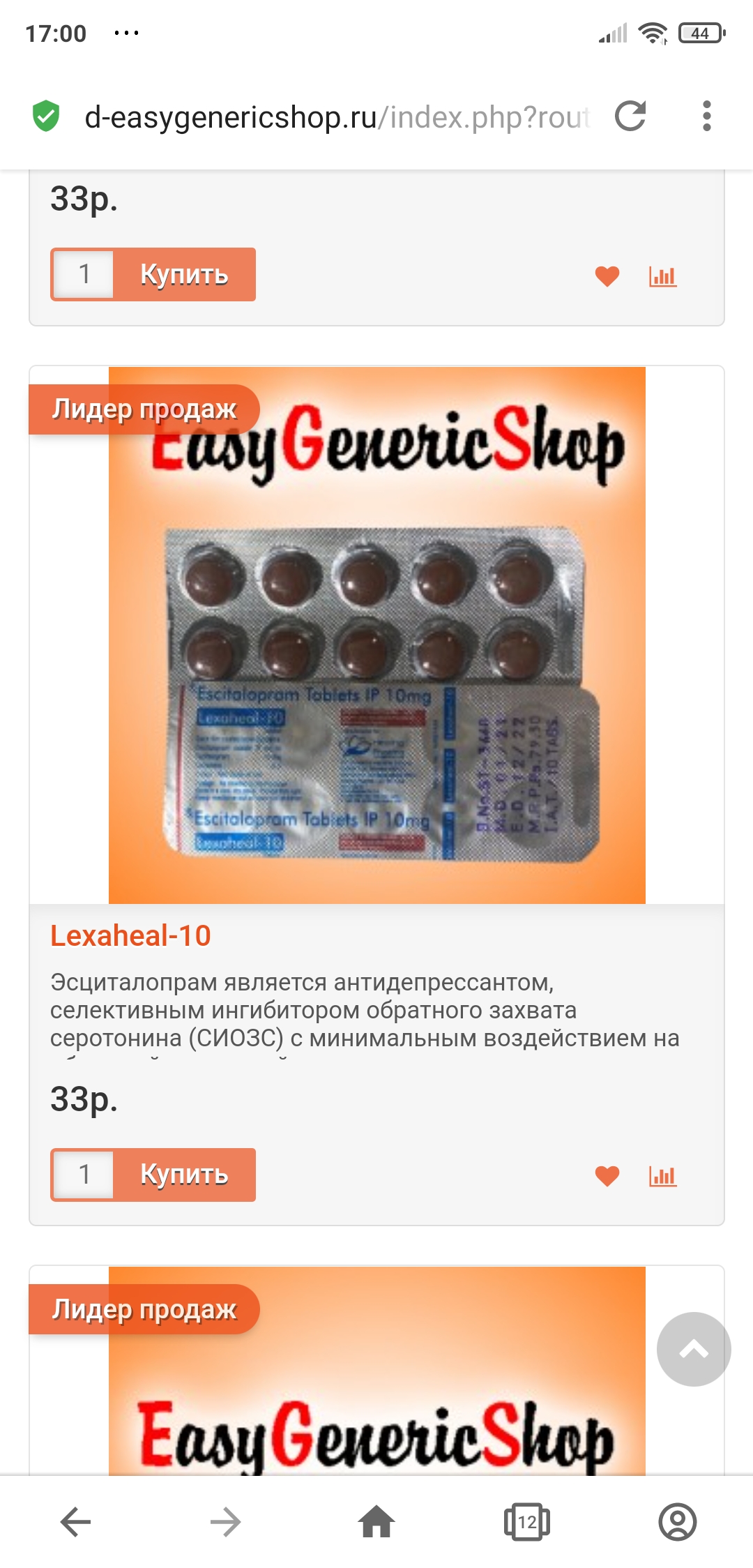Show the 12 open tabs
Screen dimensions: 753x1568
tap(527, 1521)
